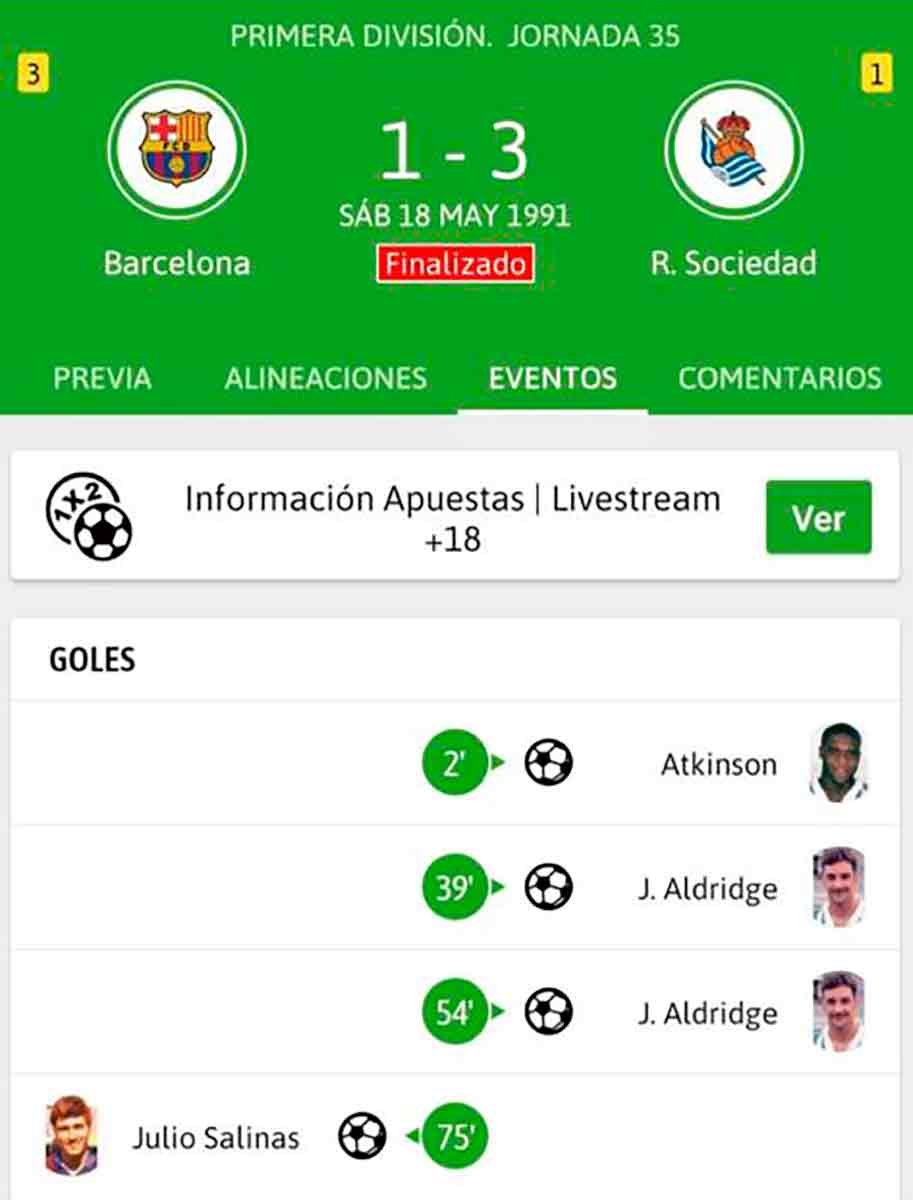Screen dimensions: 913x1200
Task: Open the Barcelona team crest
Action: pyautogui.click(x=177, y=150)
